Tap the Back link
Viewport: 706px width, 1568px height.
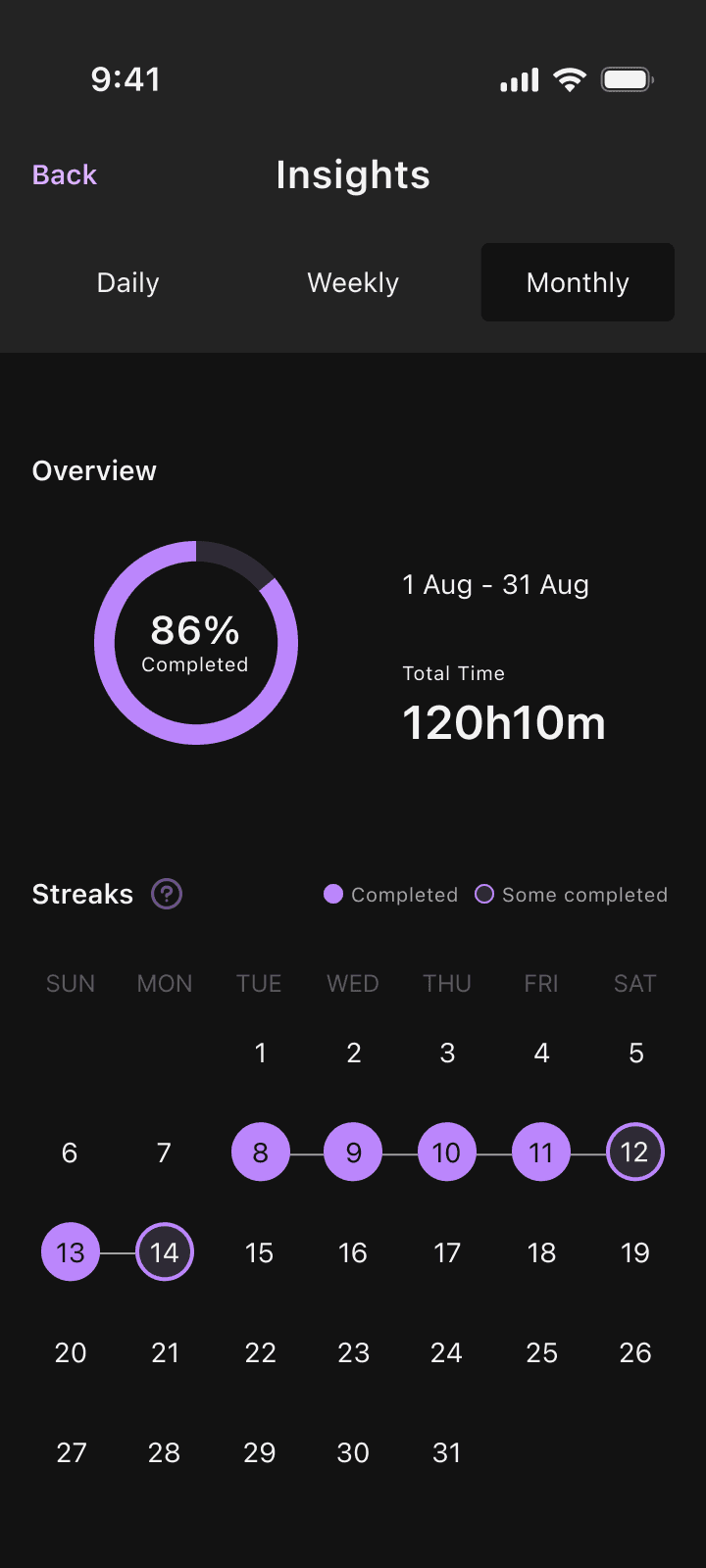(64, 174)
